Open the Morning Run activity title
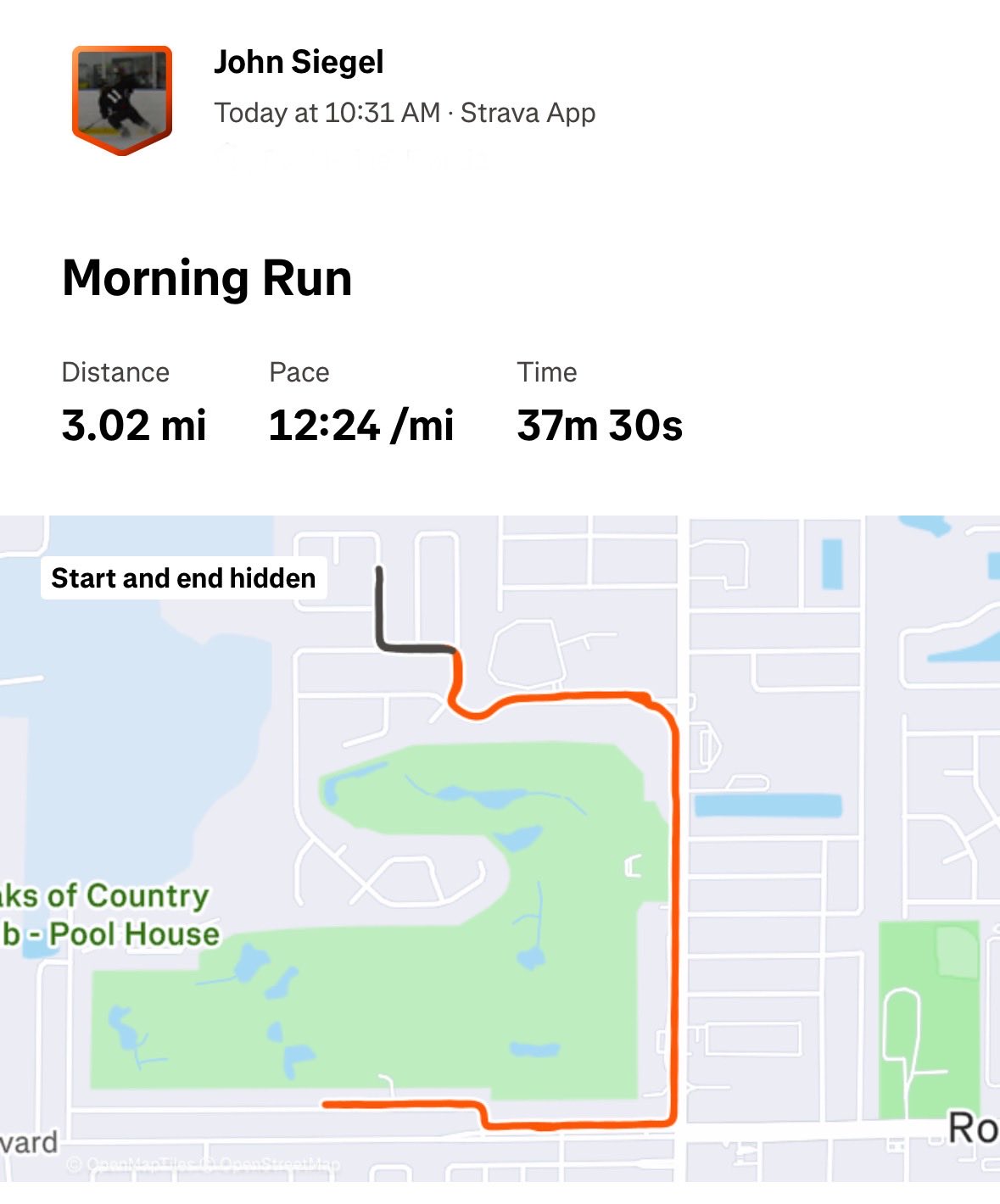The width and height of the screenshot is (1000, 1204). point(207,278)
